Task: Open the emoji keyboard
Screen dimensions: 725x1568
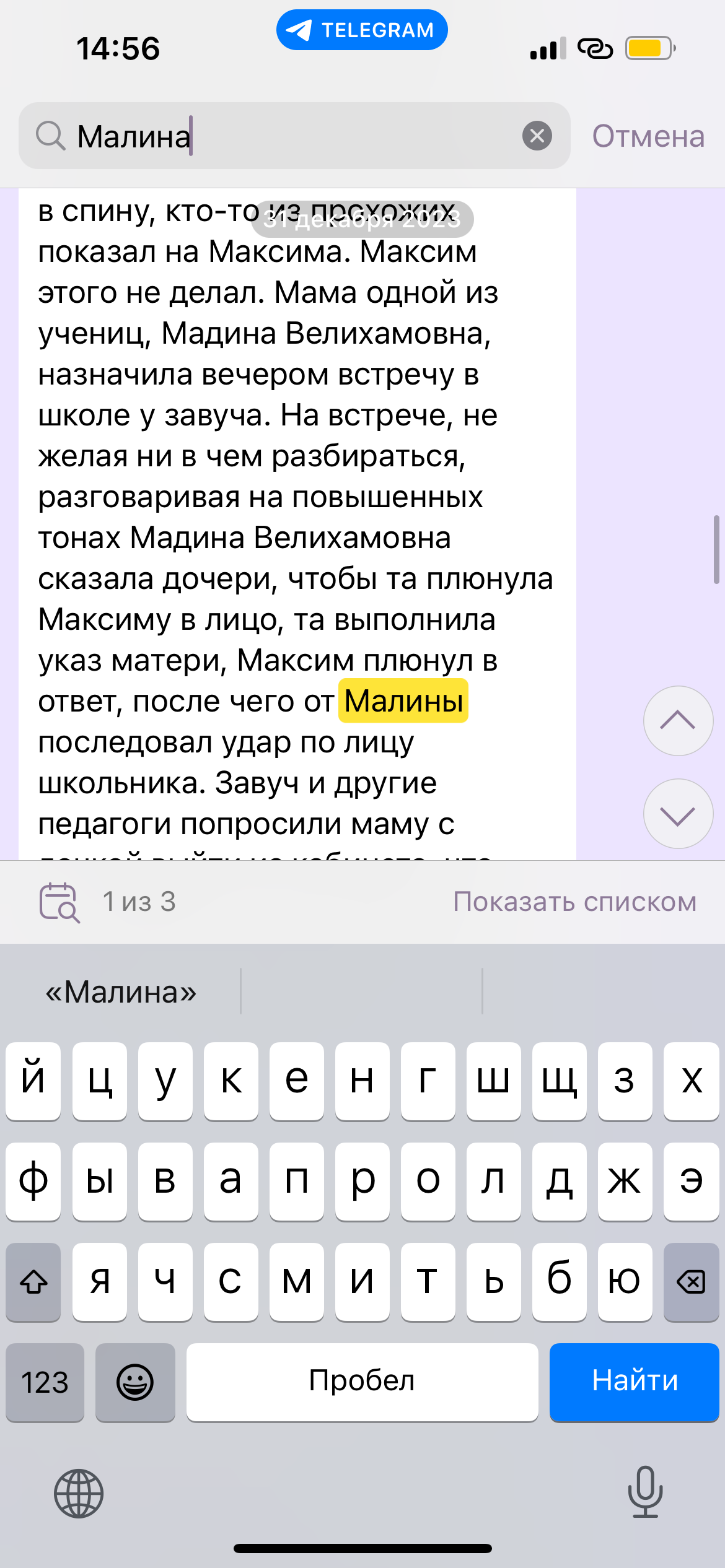Action: [x=135, y=1382]
